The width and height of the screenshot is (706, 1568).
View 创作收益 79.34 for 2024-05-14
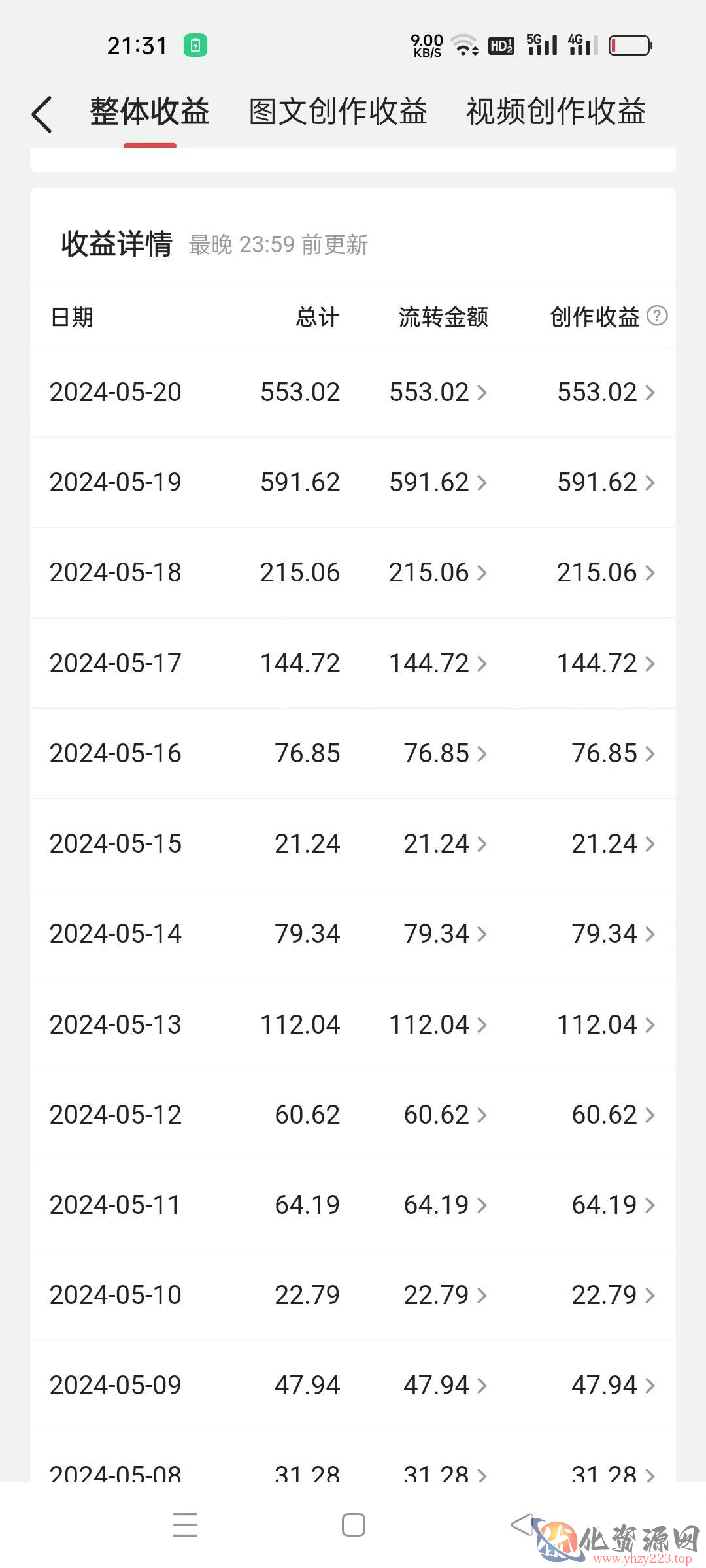click(613, 934)
